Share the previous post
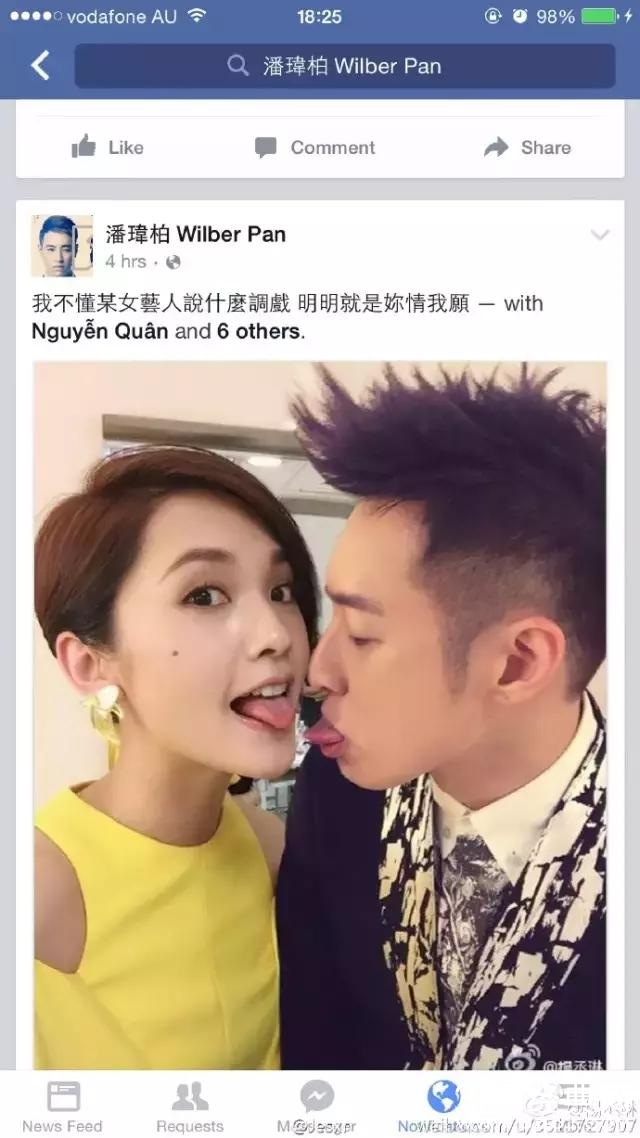The width and height of the screenshot is (640, 1138). [527, 148]
